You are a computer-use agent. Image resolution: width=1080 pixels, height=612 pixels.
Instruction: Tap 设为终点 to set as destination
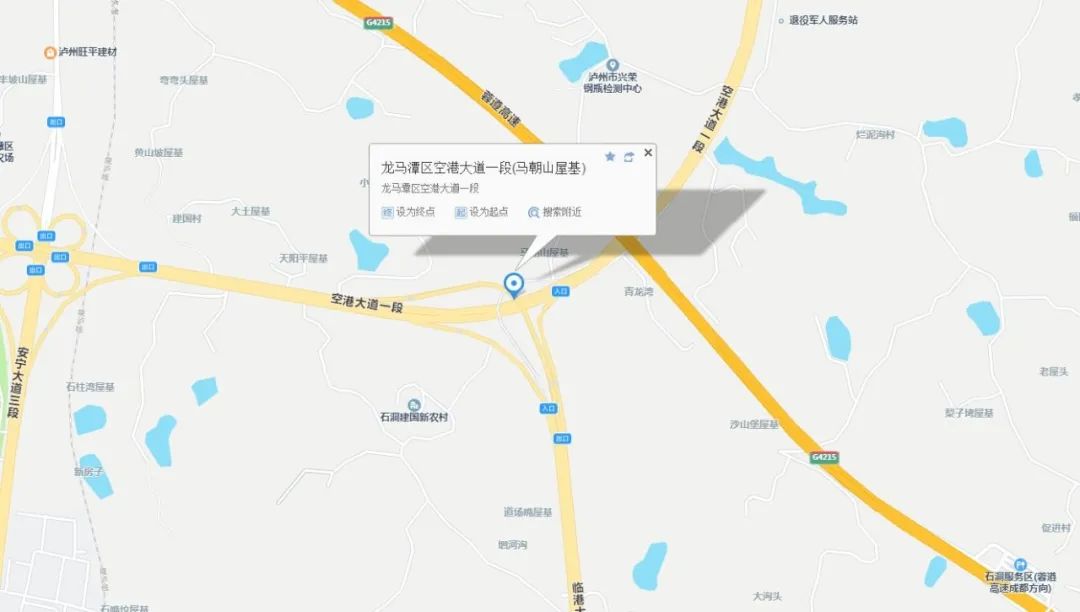pos(408,212)
